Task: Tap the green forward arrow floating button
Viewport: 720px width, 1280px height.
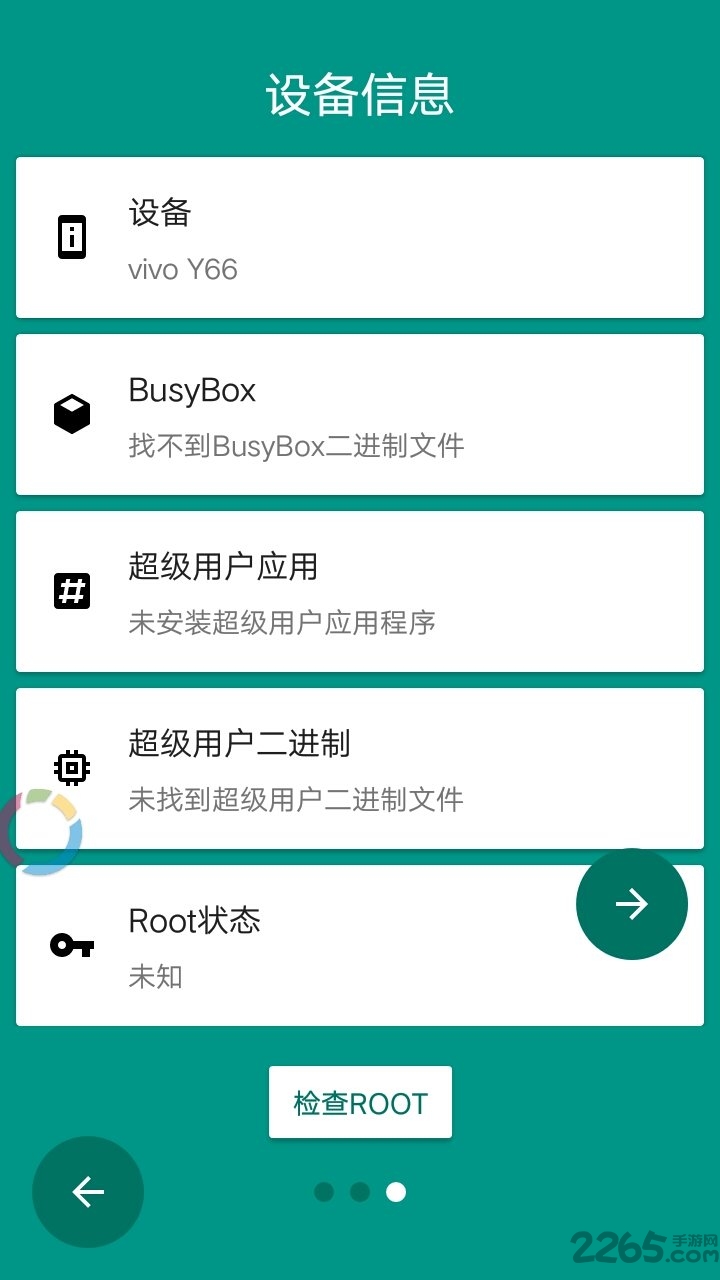Action: [x=631, y=903]
